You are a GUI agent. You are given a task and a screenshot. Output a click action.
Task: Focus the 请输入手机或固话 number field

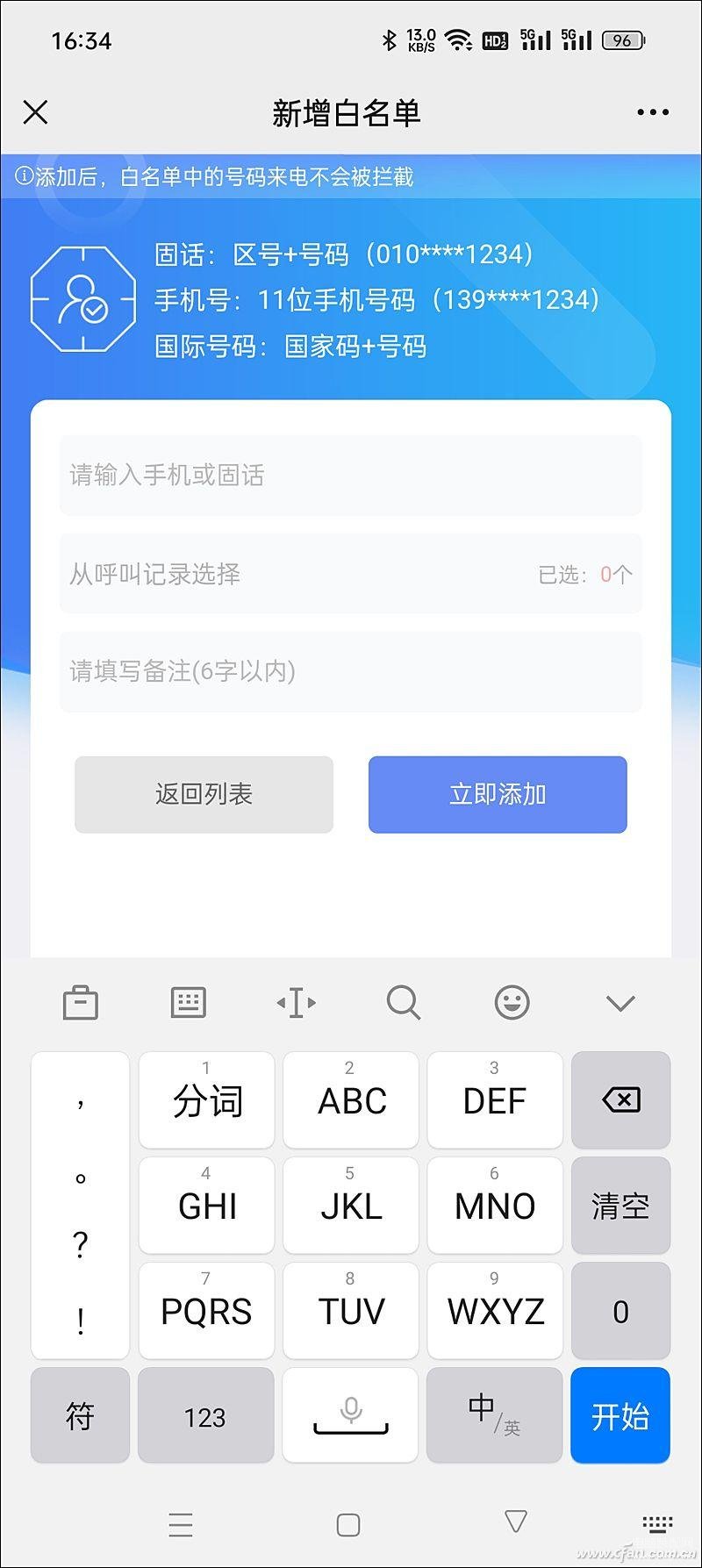coord(351,476)
